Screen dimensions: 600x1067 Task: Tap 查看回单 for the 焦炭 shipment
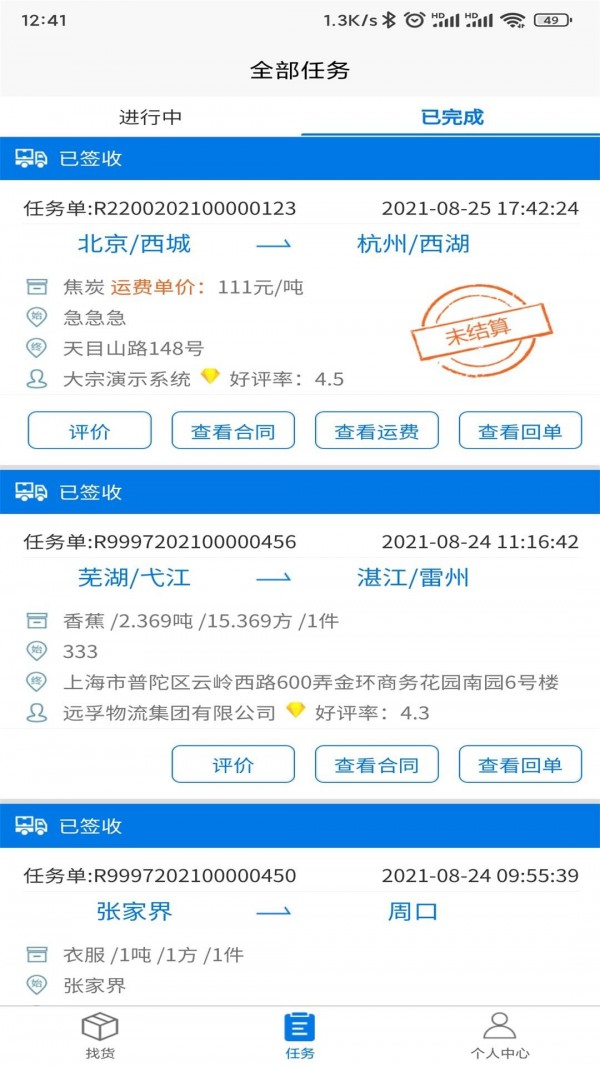pyautogui.click(x=520, y=431)
